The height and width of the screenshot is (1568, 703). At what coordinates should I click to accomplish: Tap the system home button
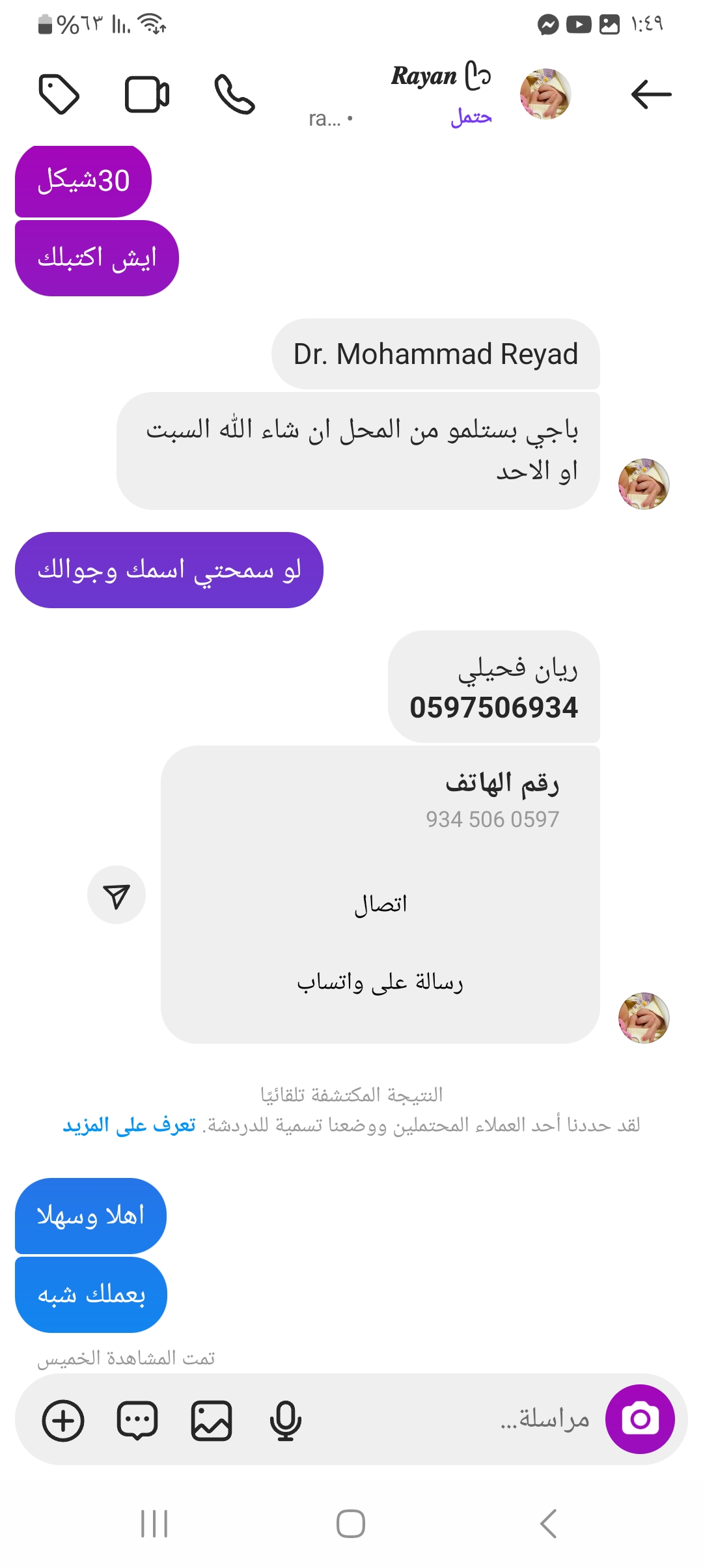click(351, 1524)
